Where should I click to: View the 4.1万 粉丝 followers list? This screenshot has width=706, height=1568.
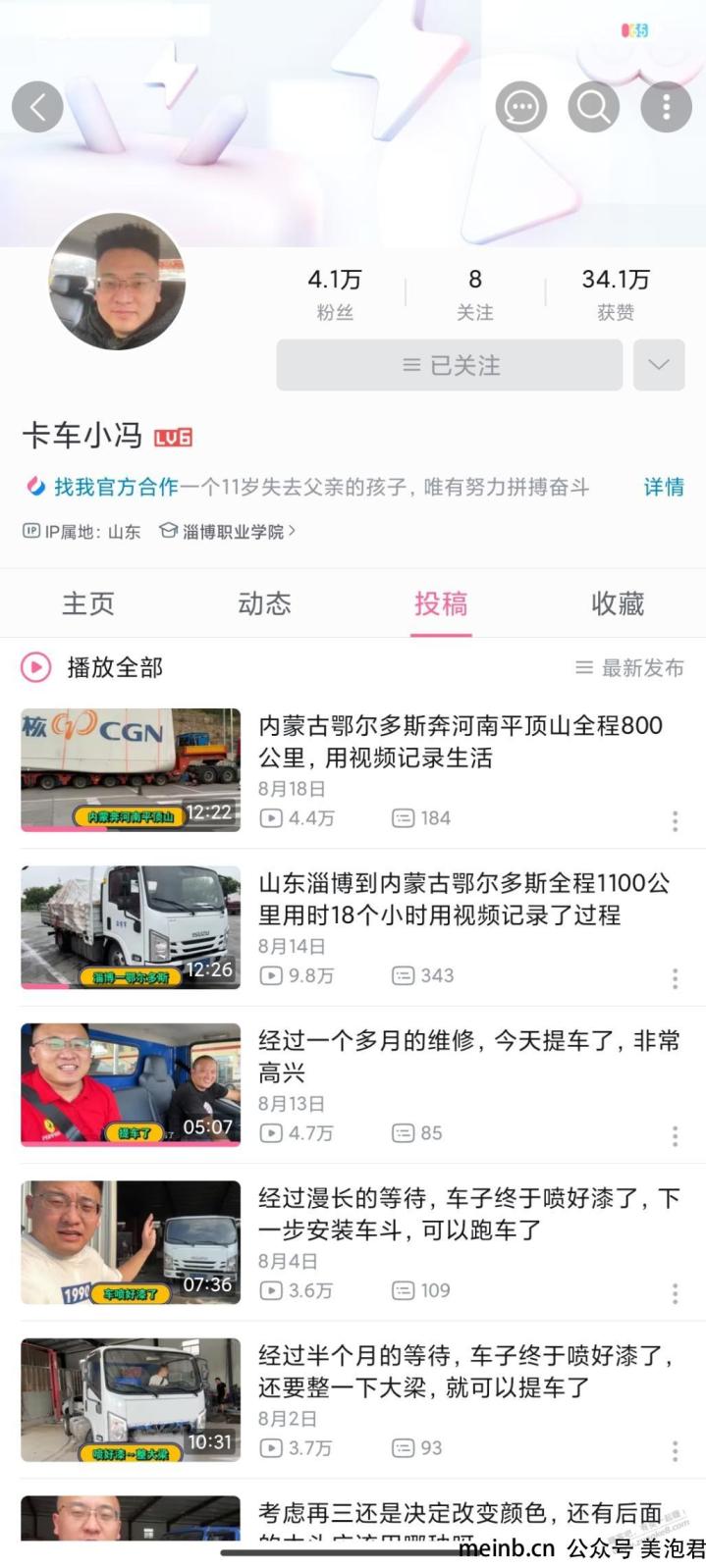pos(334,293)
